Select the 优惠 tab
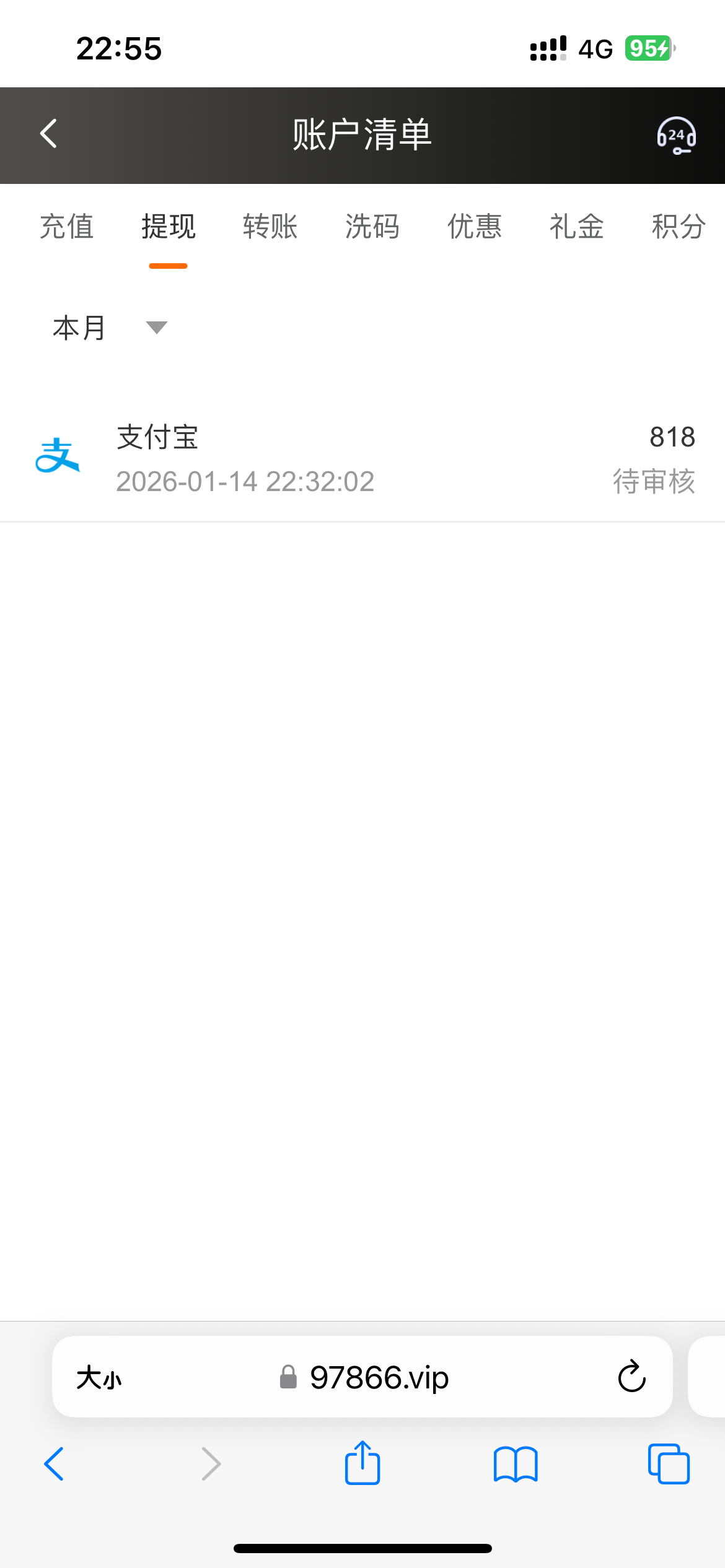Screen dimensions: 725x1568 [475, 227]
